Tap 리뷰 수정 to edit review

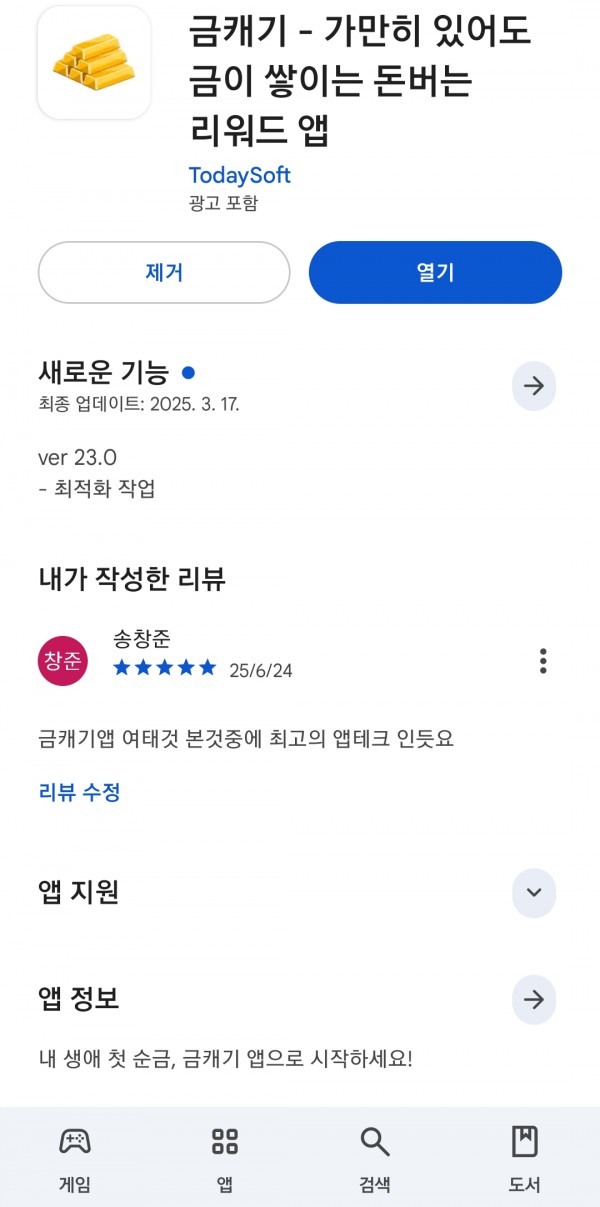point(80,793)
